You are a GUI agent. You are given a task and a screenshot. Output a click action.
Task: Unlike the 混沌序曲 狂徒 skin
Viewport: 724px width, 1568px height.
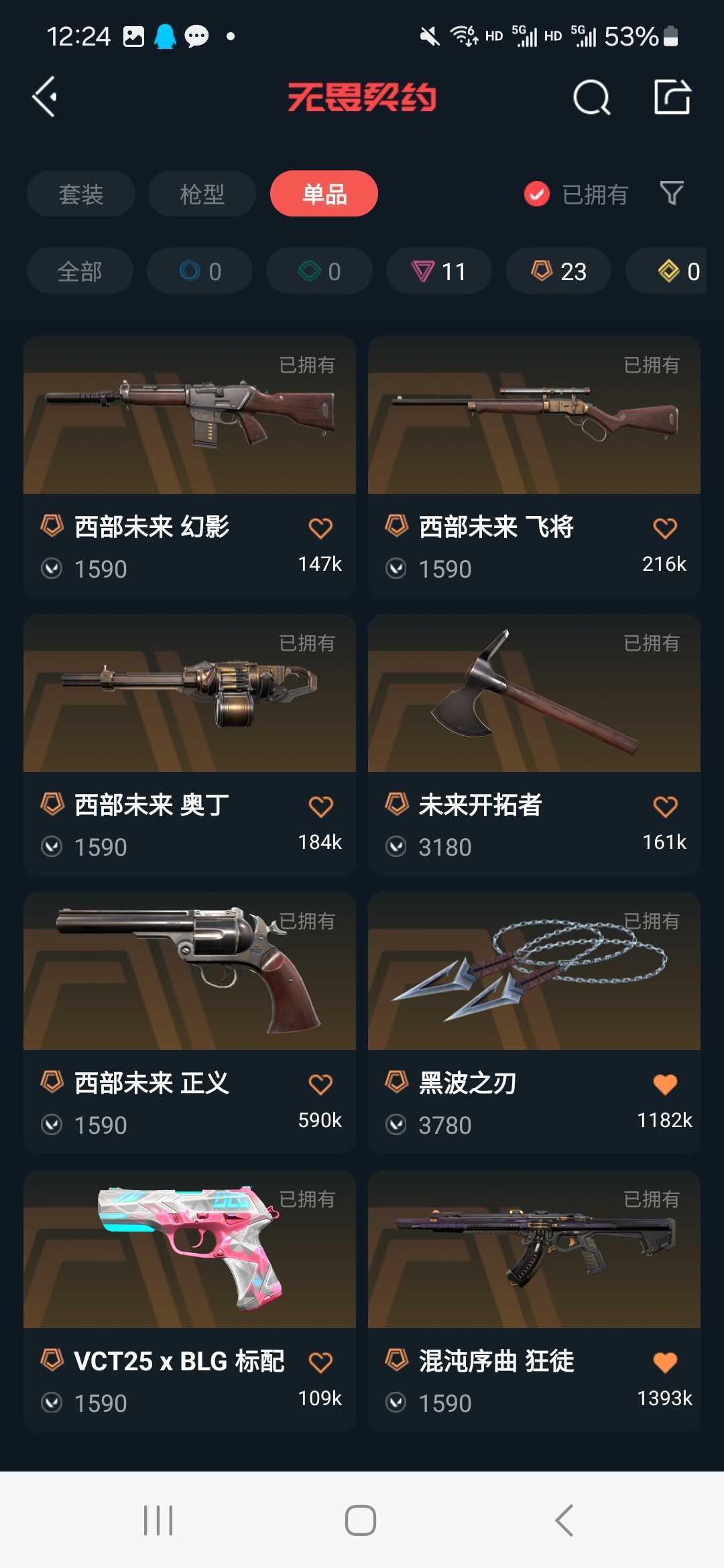point(665,1362)
